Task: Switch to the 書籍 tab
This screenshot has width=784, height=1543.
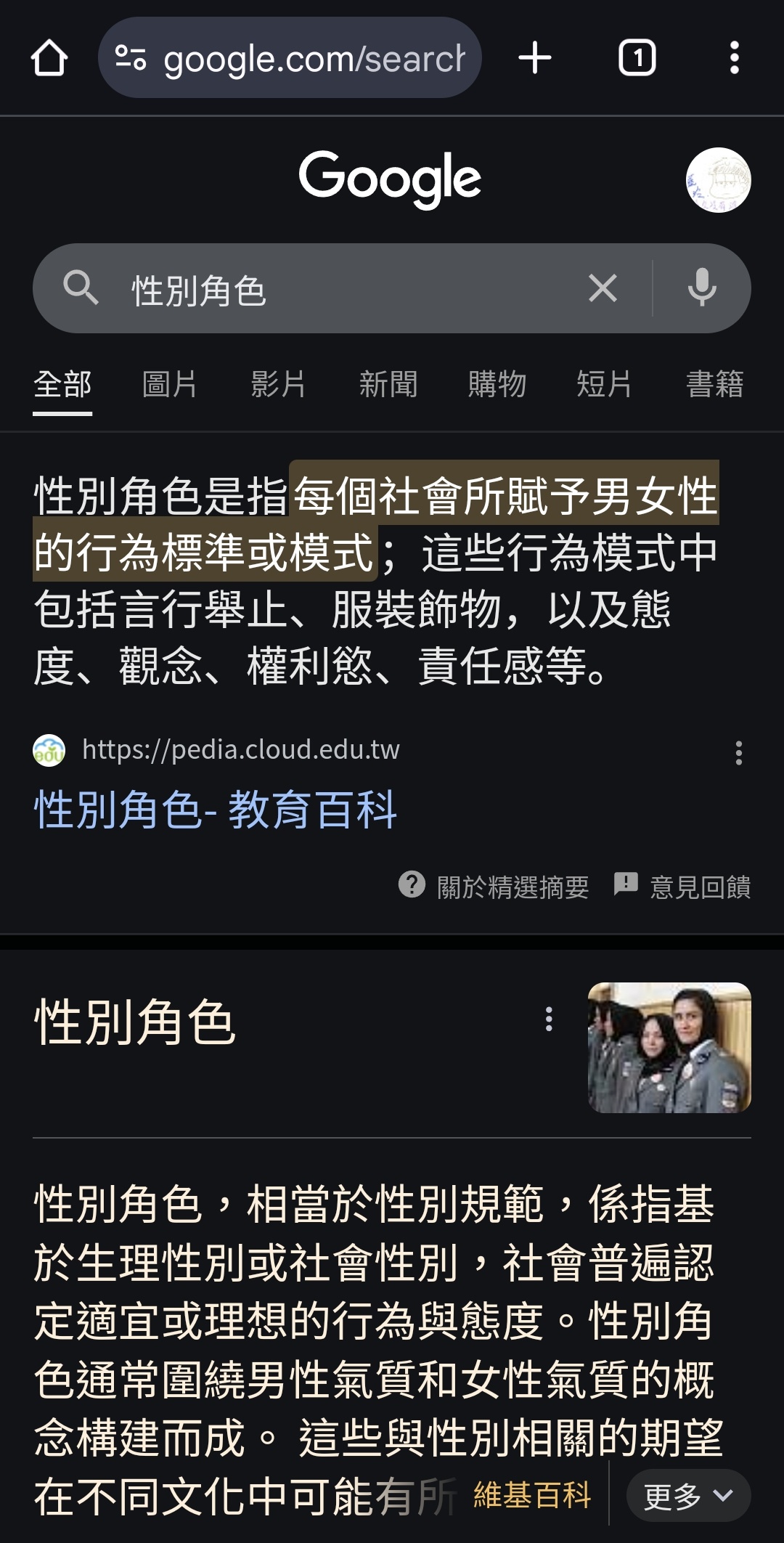Action: tap(715, 384)
